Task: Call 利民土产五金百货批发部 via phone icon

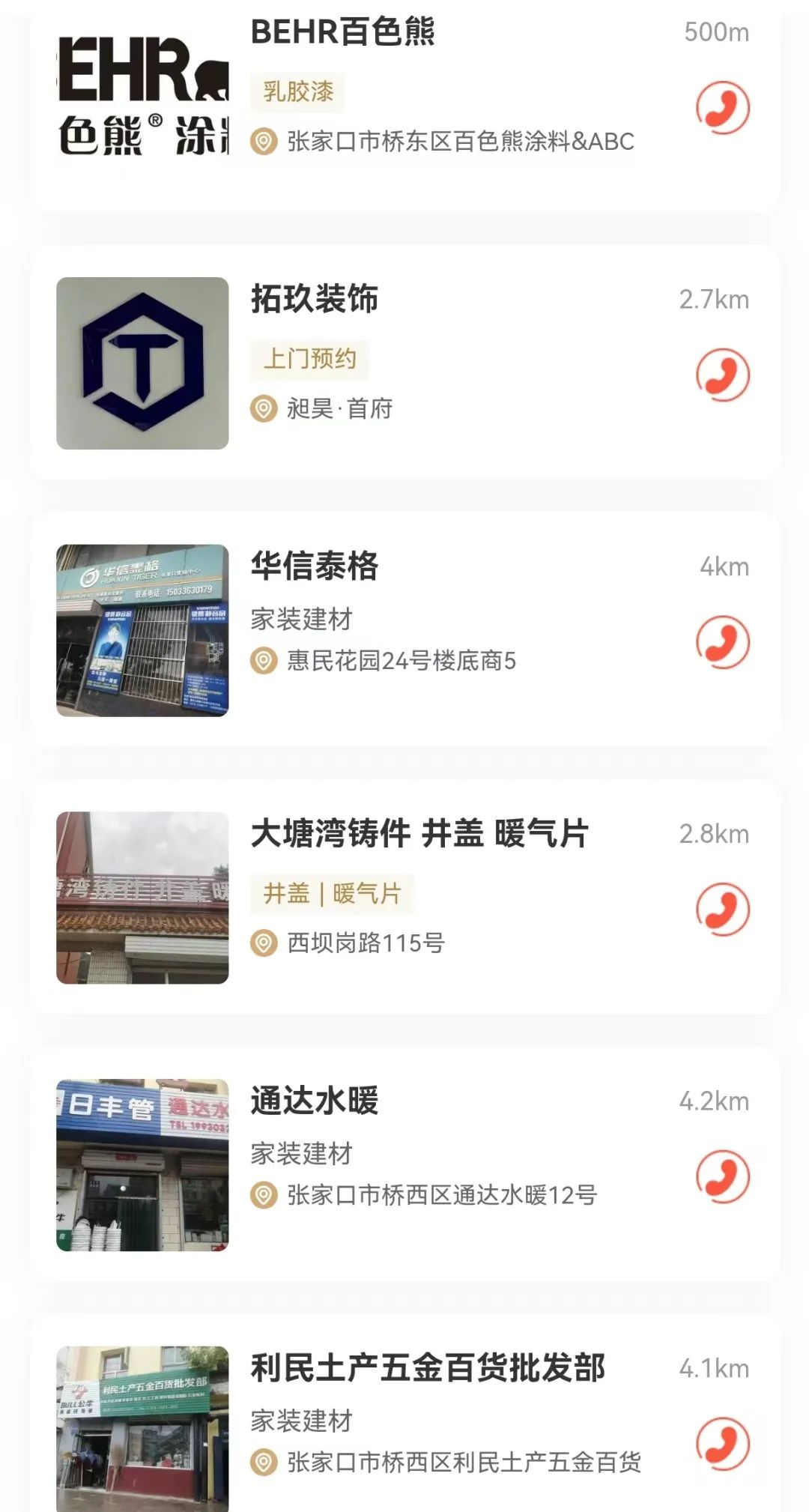Action: [722, 1443]
